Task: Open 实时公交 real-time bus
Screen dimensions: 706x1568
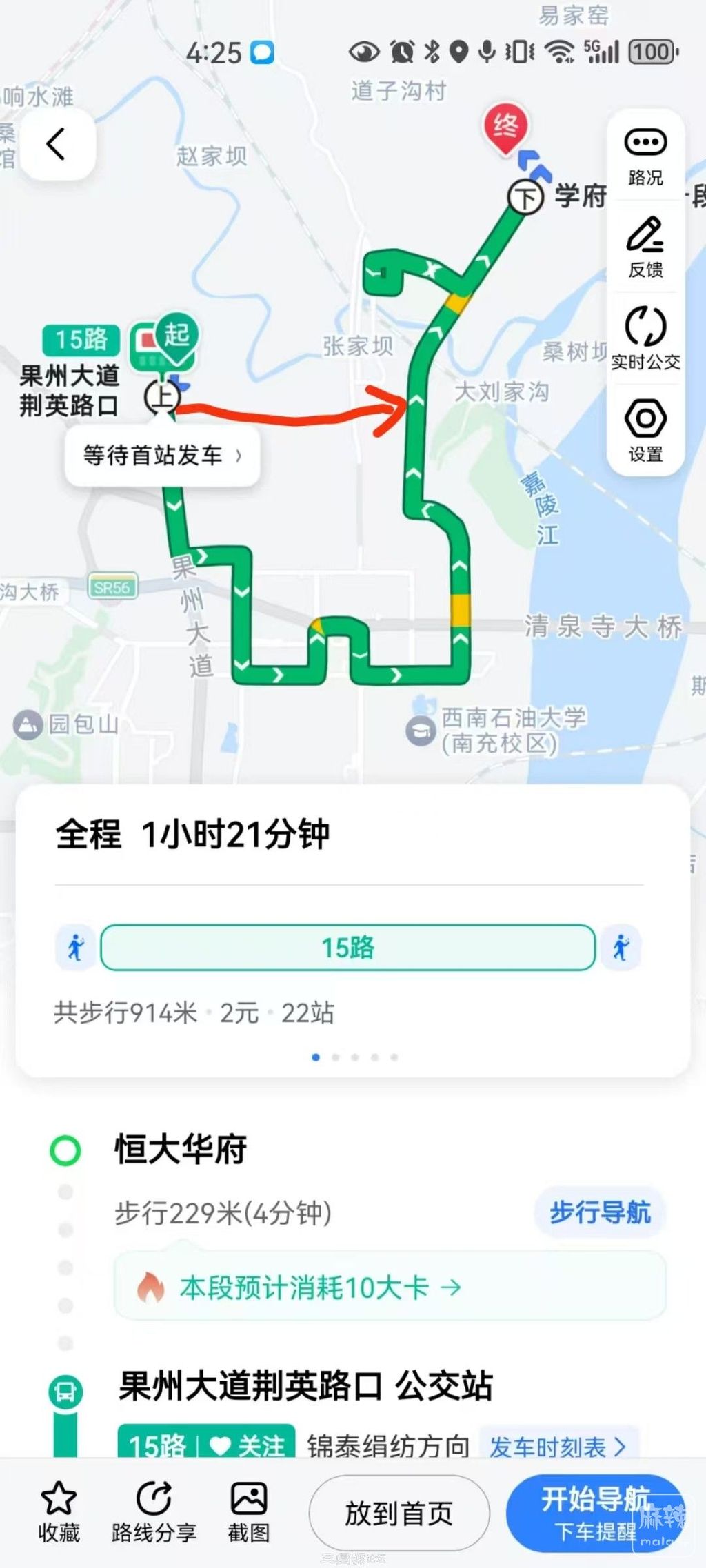Action: (x=645, y=339)
